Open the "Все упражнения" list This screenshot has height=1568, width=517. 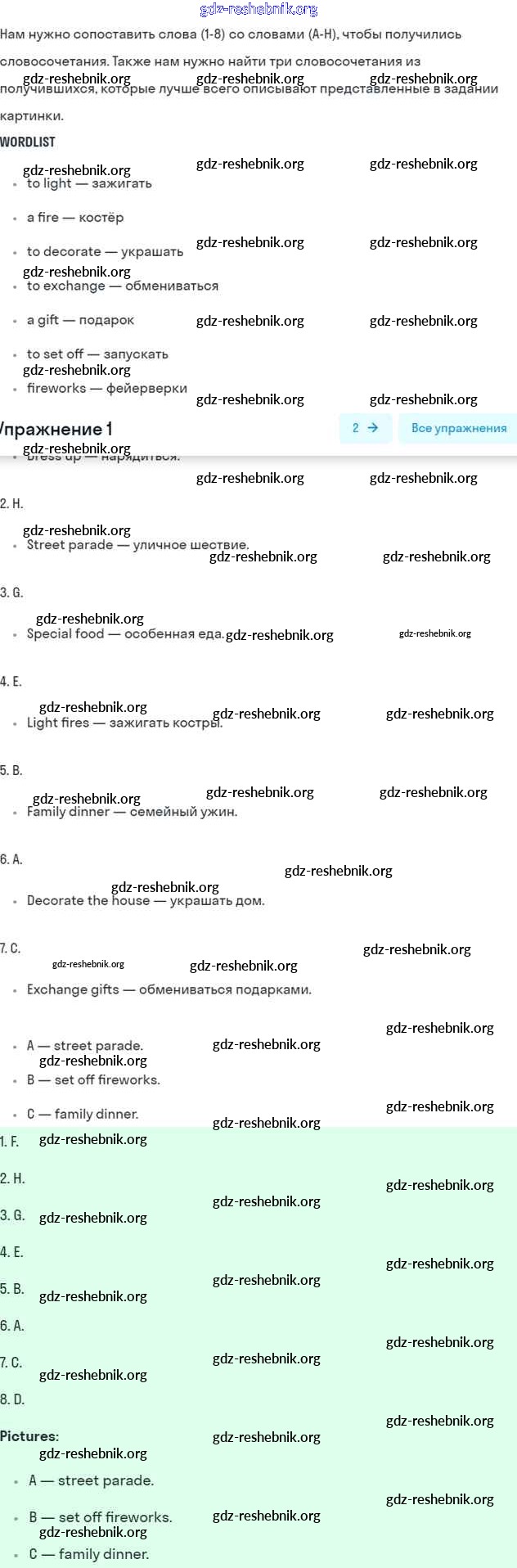click(x=458, y=428)
